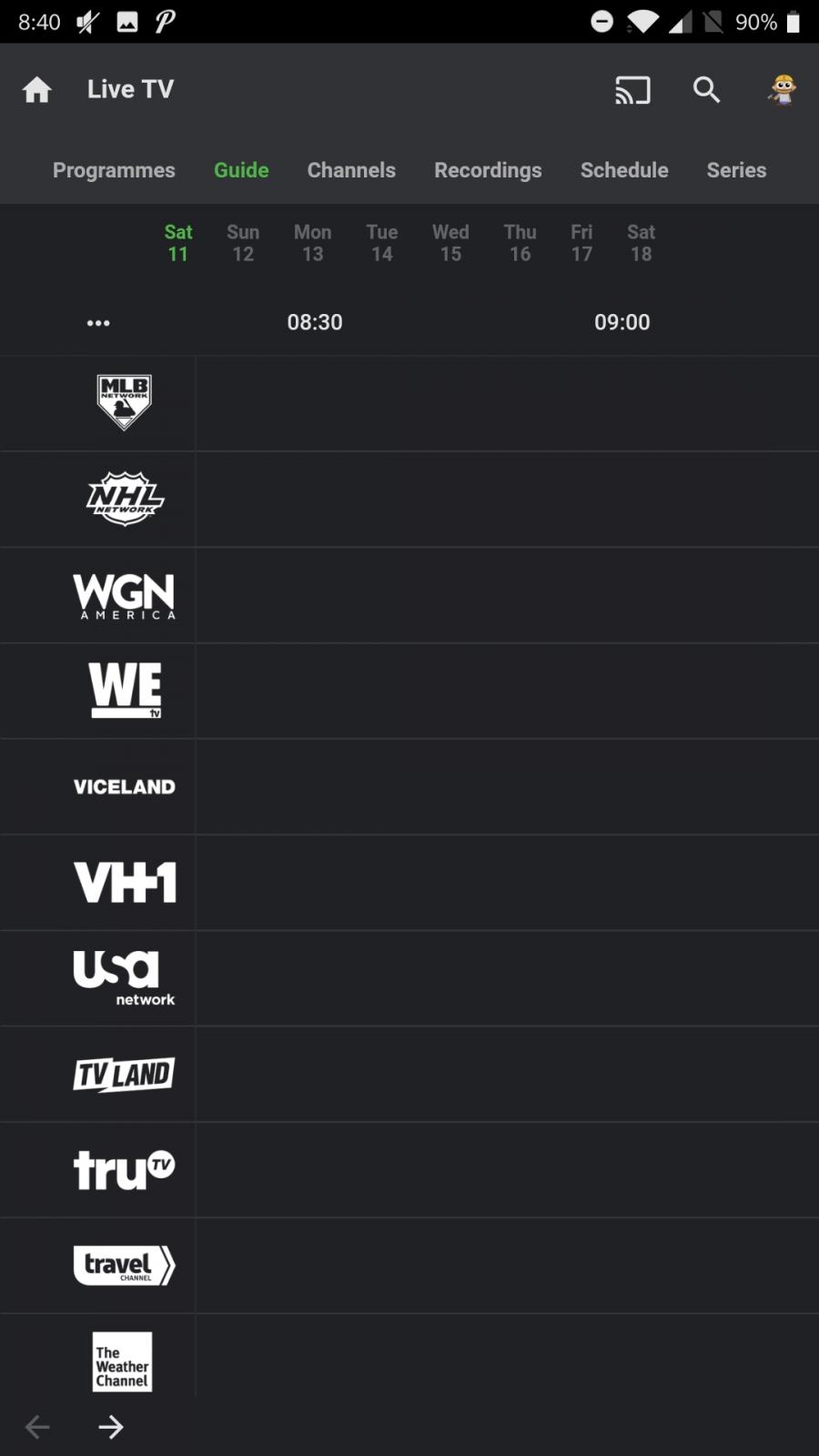The height and width of the screenshot is (1456, 819).
Task: Open the MLB Network channel
Action: (x=125, y=402)
